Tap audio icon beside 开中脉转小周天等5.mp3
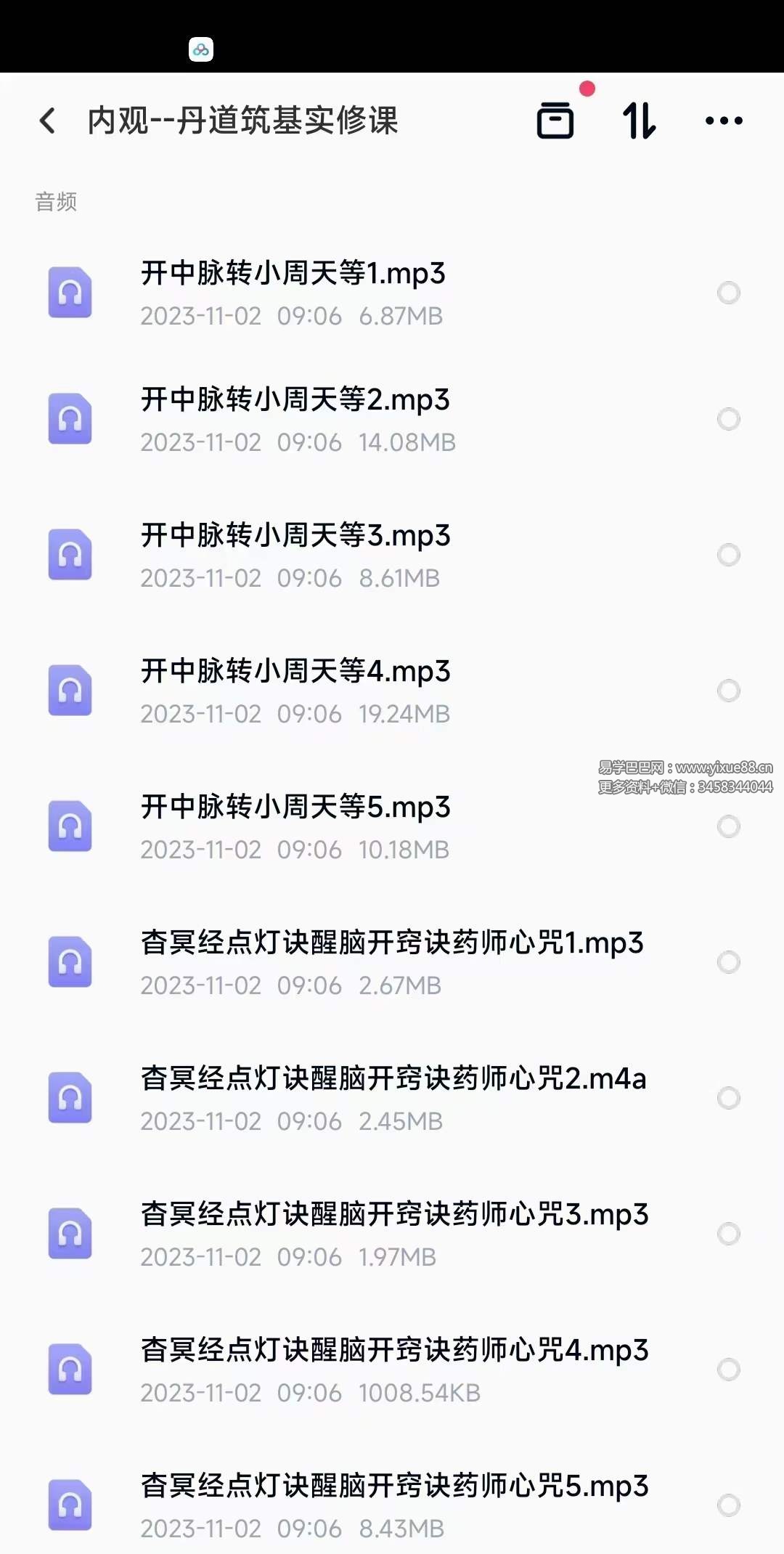 point(70,826)
